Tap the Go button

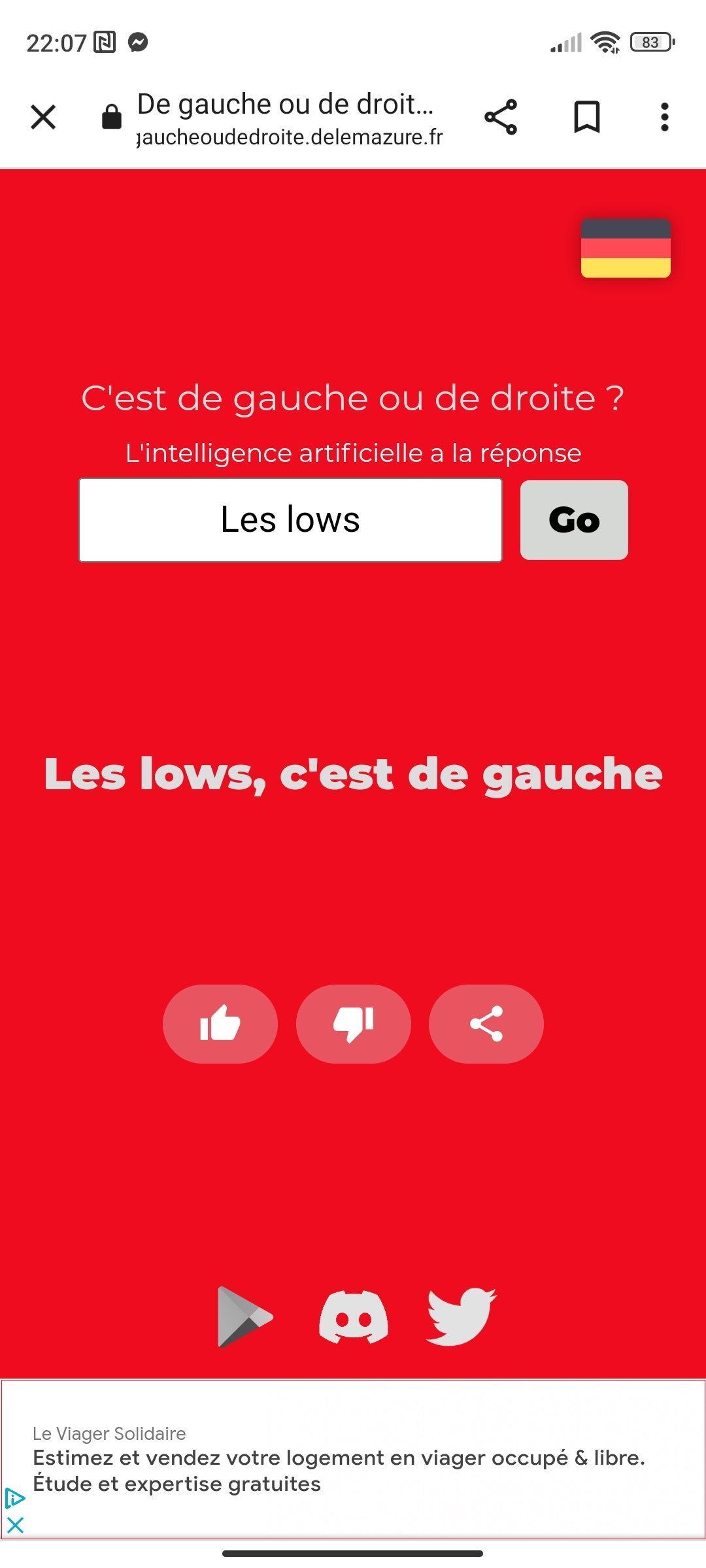(574, 520)
